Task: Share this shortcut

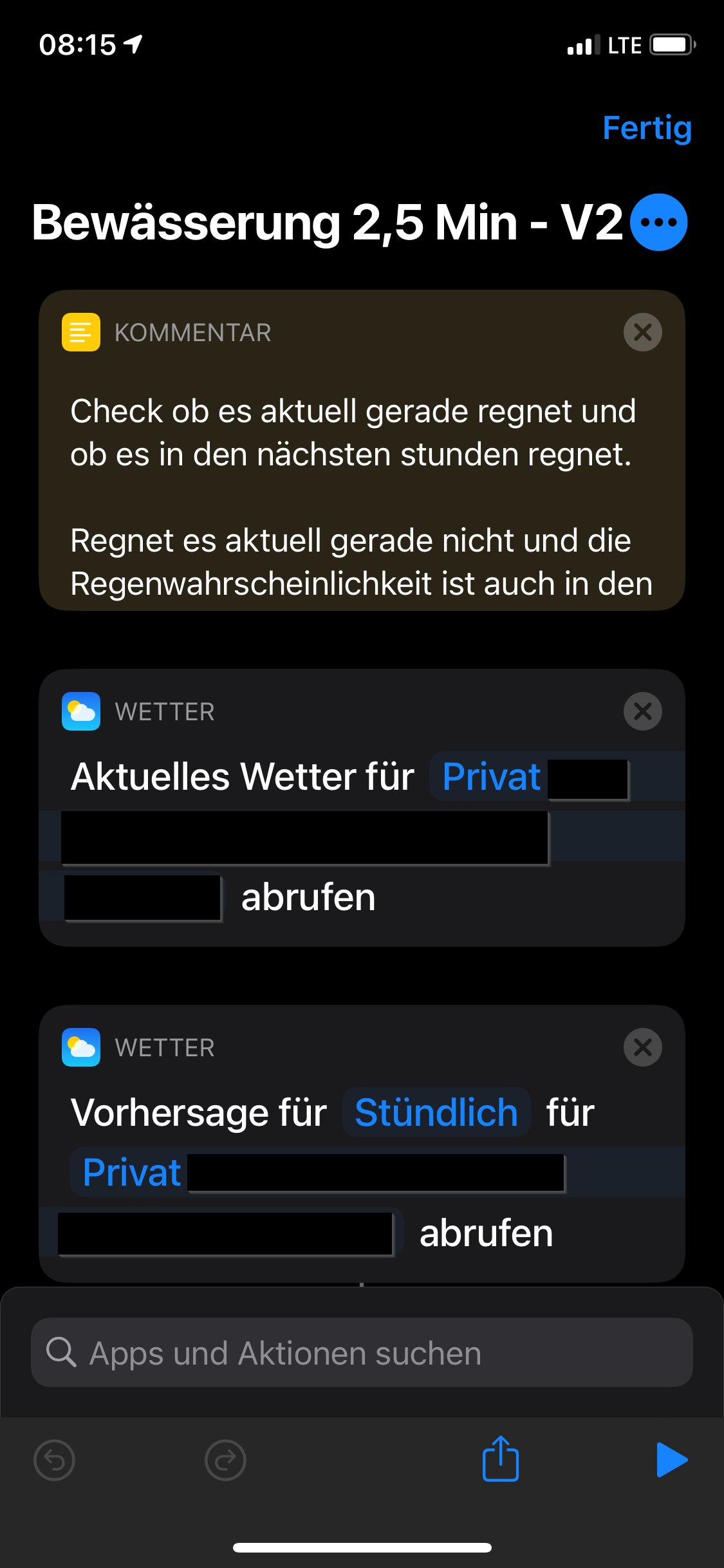Action: 501,1459
